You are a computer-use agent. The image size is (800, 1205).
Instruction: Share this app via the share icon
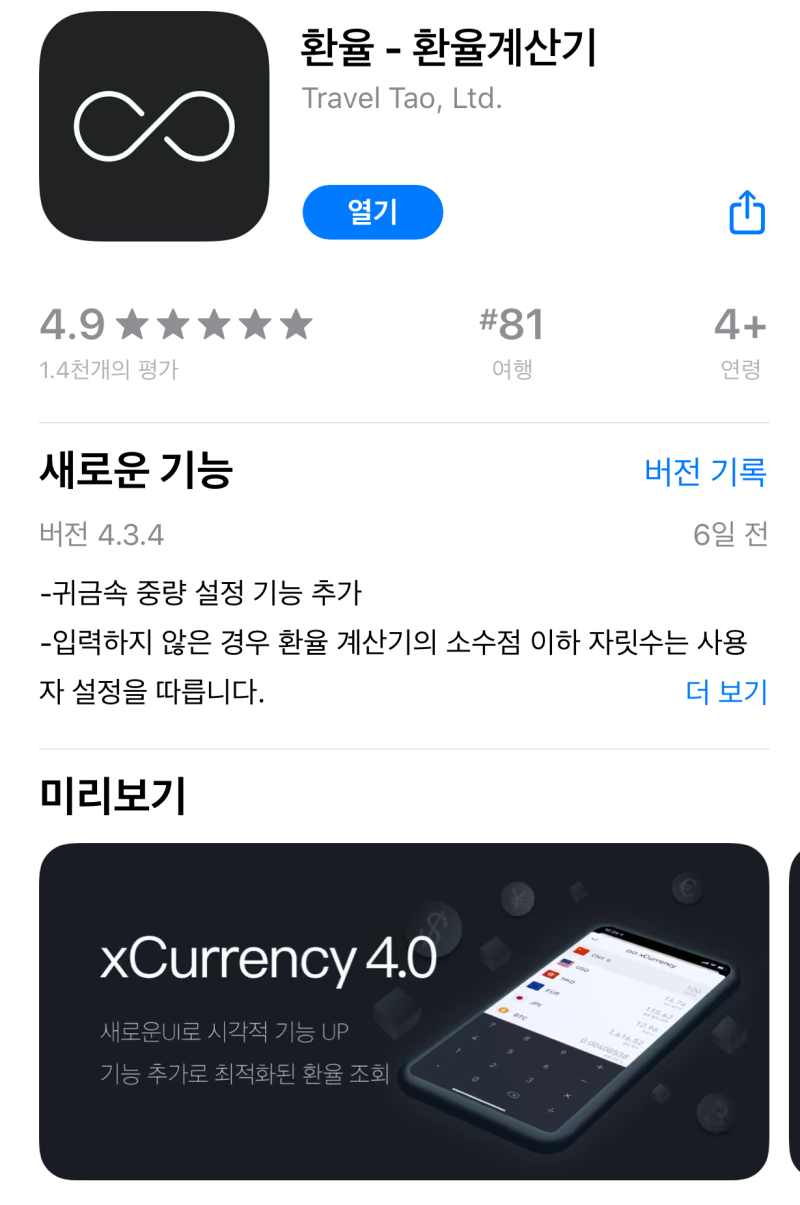point(747,212)
